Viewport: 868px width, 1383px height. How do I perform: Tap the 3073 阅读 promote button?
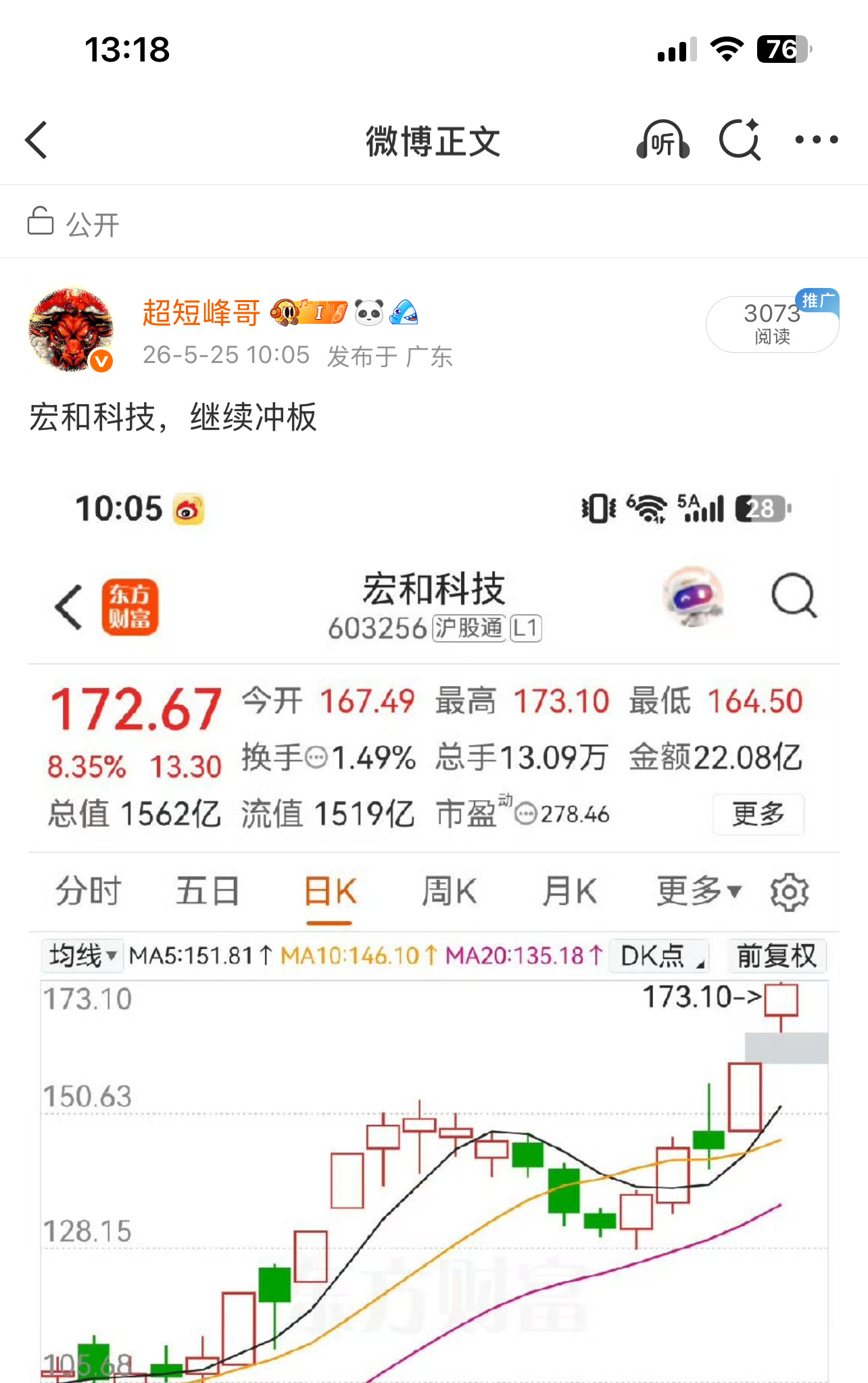pyautogui.click(x=773, y=324)
